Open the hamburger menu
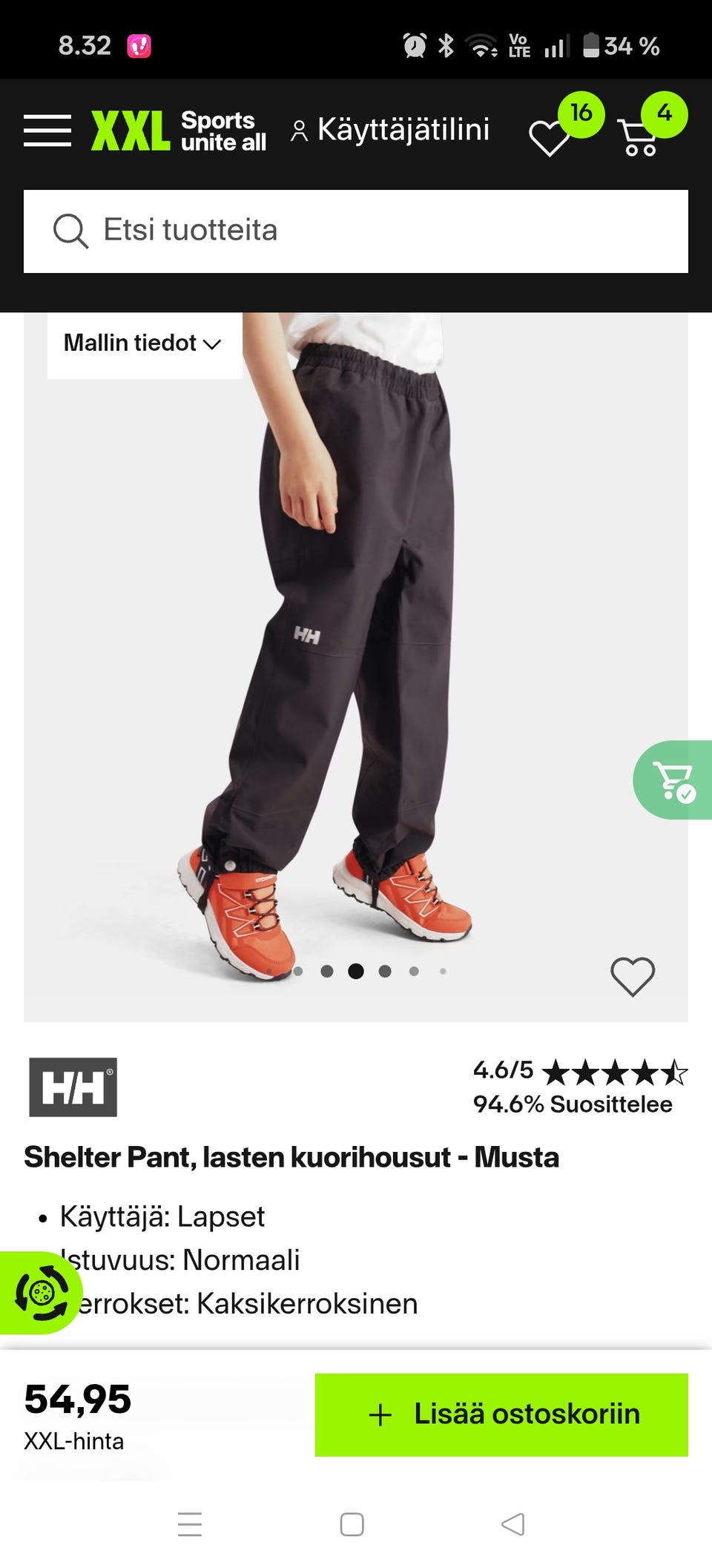Screen dimensions: 712x1568 [47, 131]
